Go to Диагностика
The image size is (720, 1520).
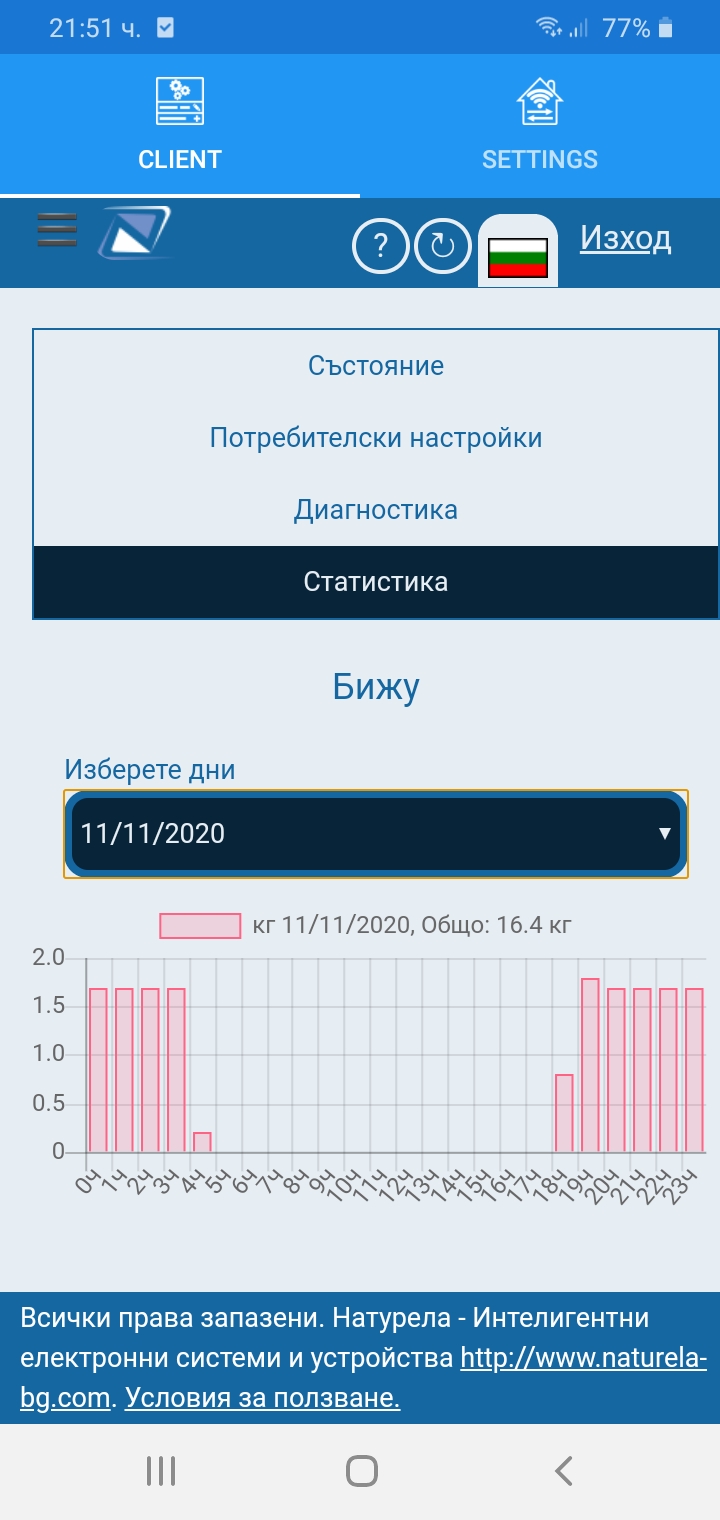pyautogui.click(x=376, y=510)
